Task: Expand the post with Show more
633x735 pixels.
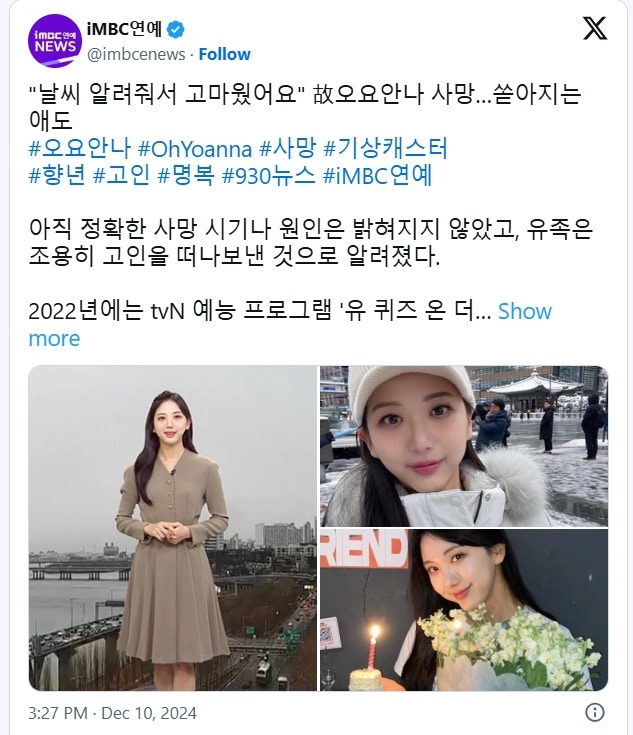Action: click(524, 311)
